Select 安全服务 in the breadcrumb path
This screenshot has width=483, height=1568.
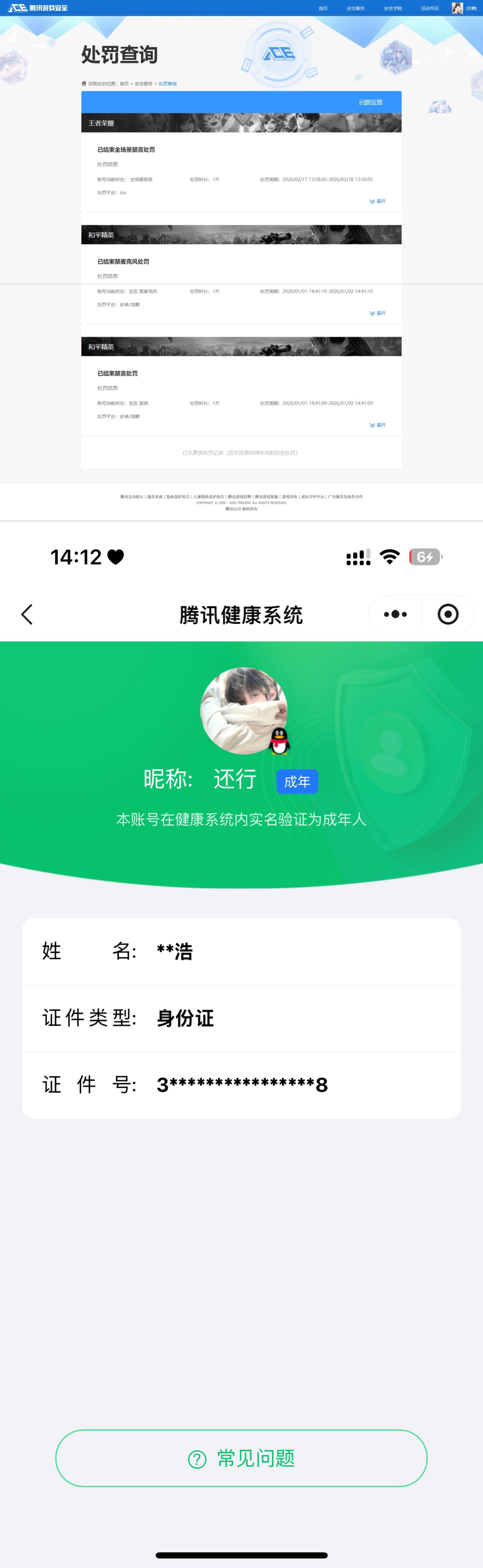[x=144, y=84]
